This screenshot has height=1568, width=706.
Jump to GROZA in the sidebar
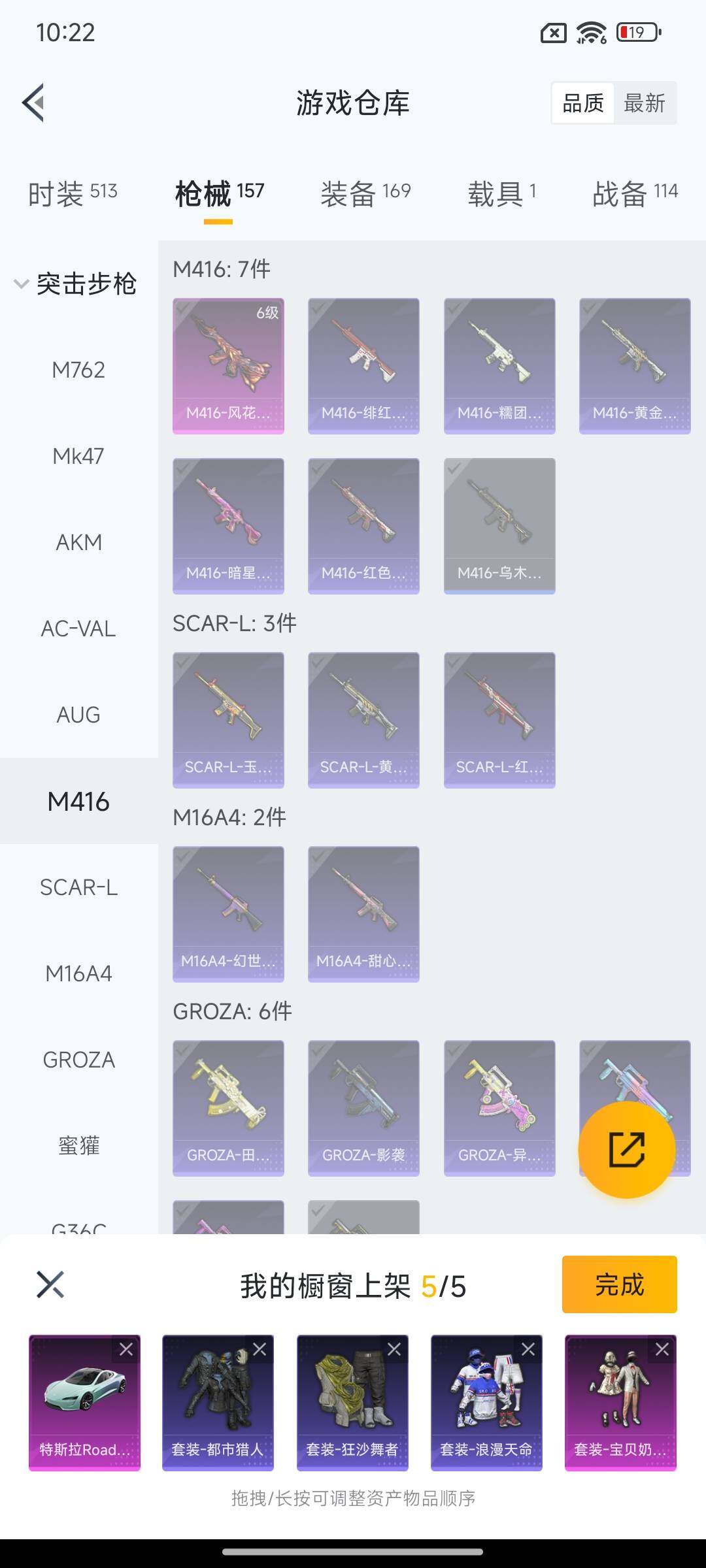[78, 1060]
